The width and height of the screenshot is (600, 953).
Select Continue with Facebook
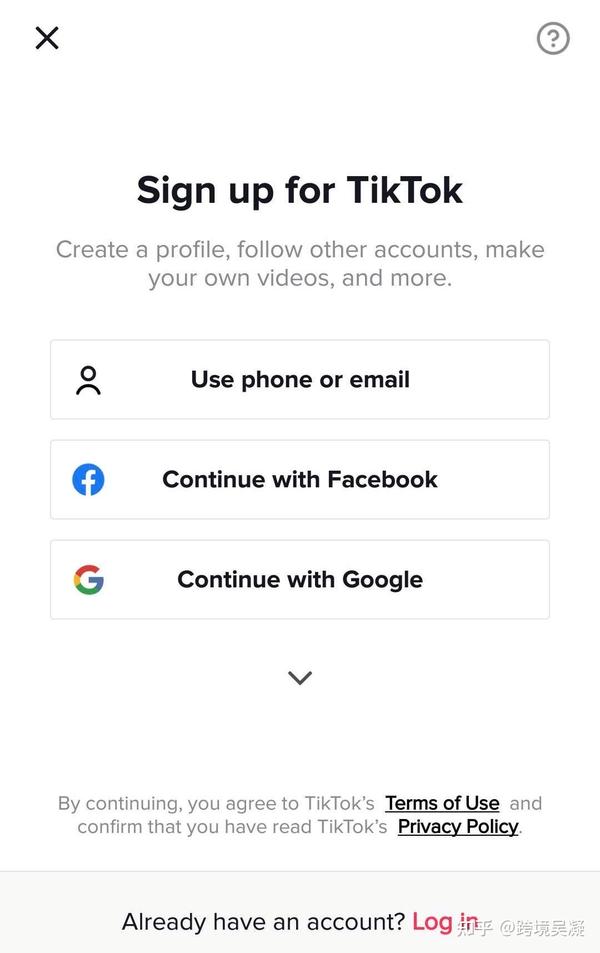(x=300, y=480)
